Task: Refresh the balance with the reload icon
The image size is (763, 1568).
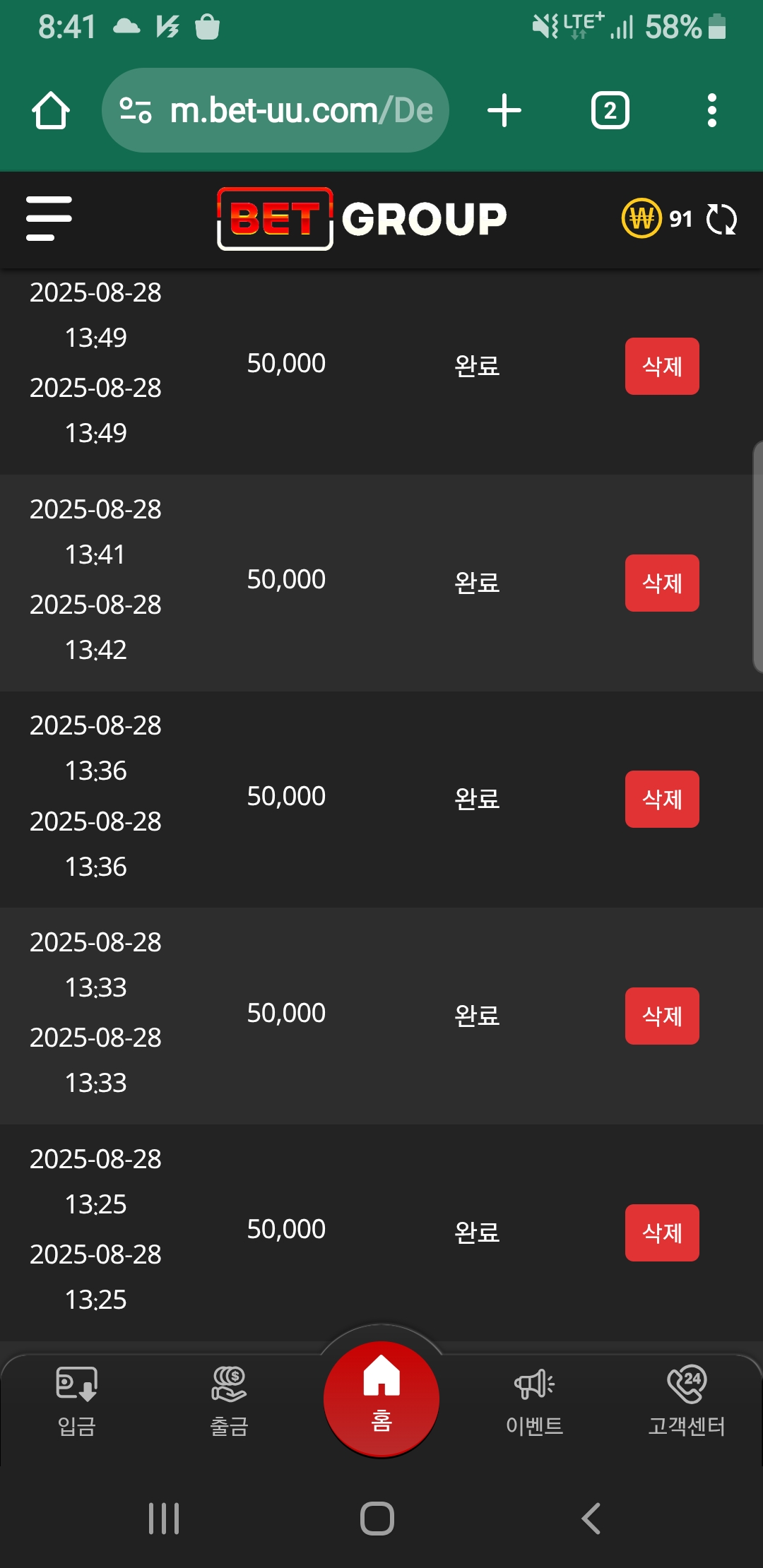Action: tap(721, 219)
